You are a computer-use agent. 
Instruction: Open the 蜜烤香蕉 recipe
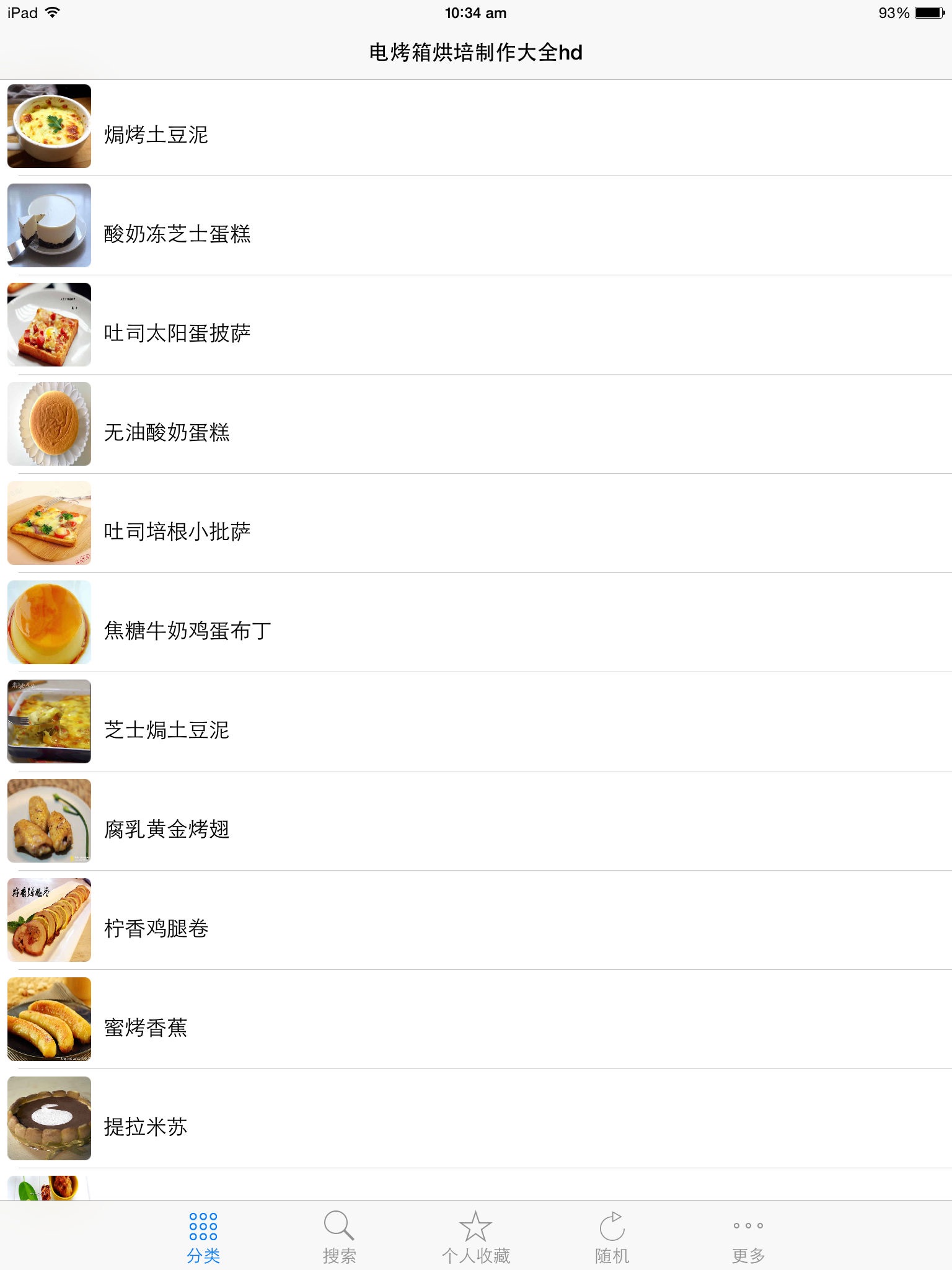tap(145, 1027)
